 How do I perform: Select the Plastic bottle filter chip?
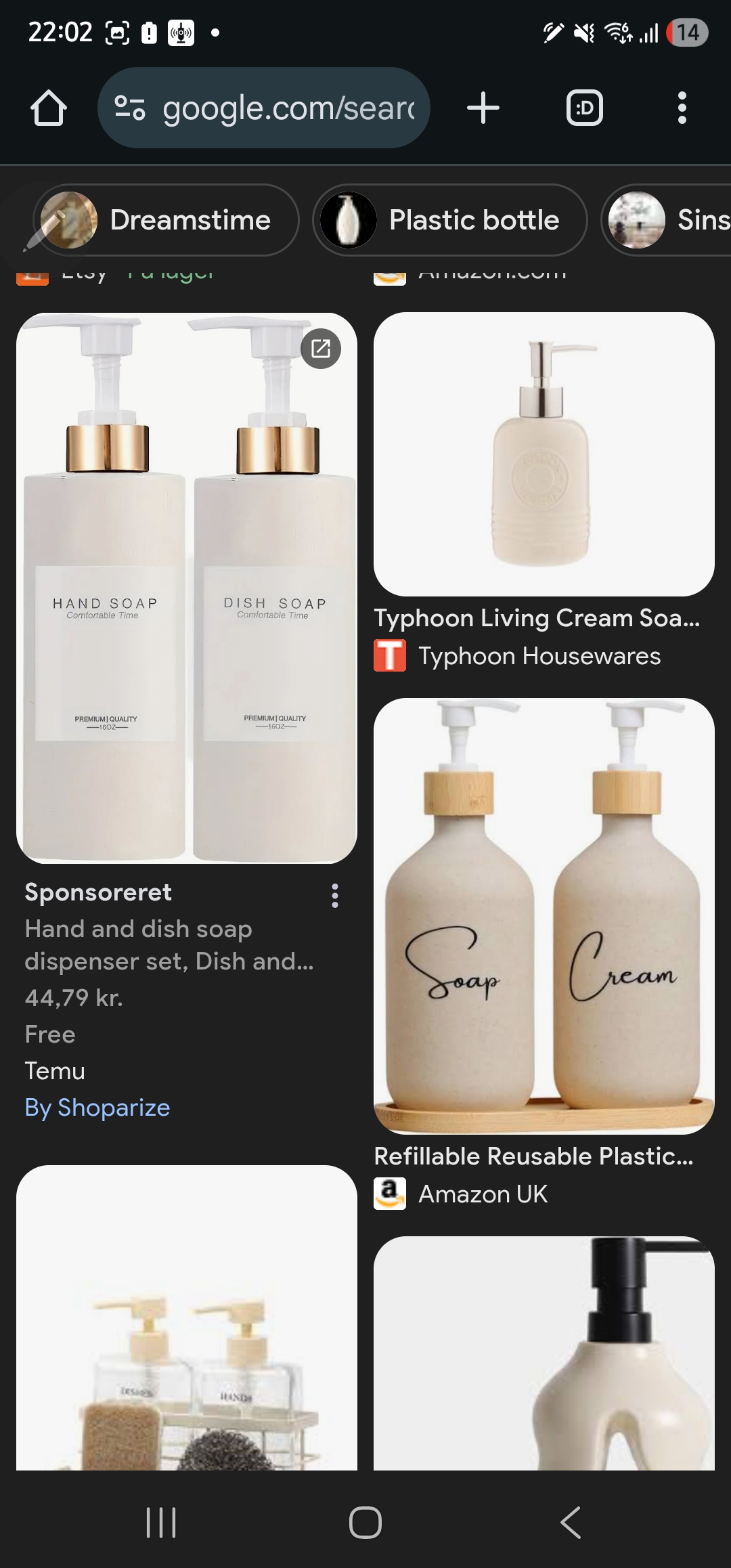point(449,220)
